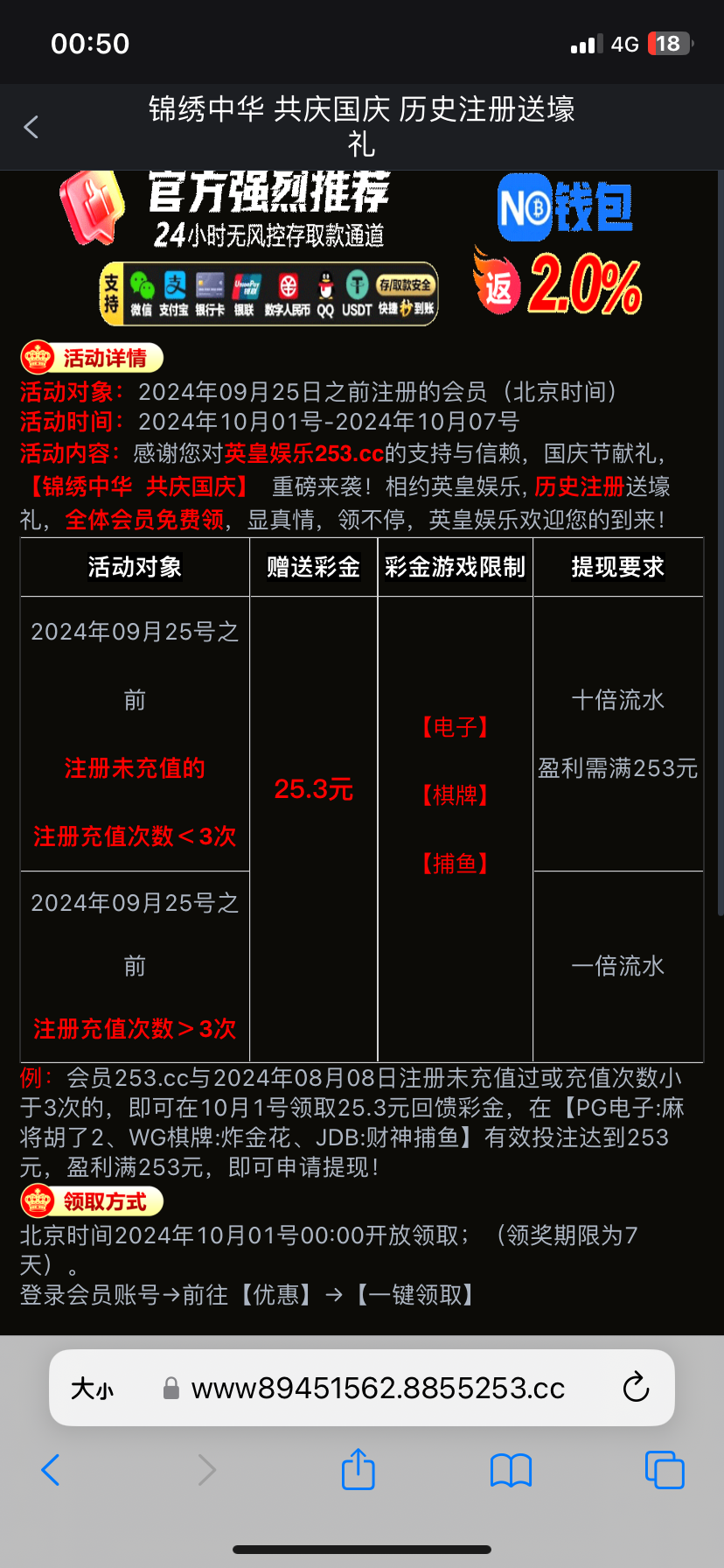
Task: Tap the URL address field
Action: (x=378, y=1389)
